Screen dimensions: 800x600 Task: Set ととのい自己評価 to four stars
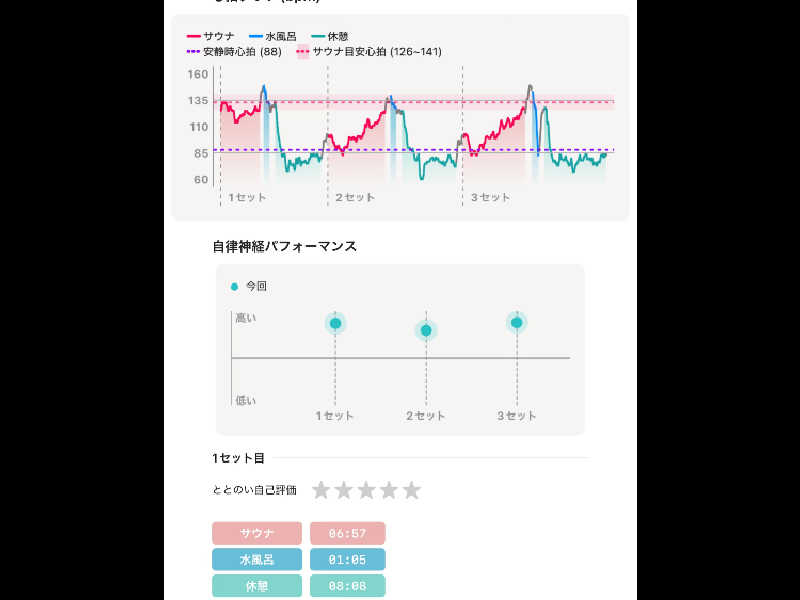point(389,490)
